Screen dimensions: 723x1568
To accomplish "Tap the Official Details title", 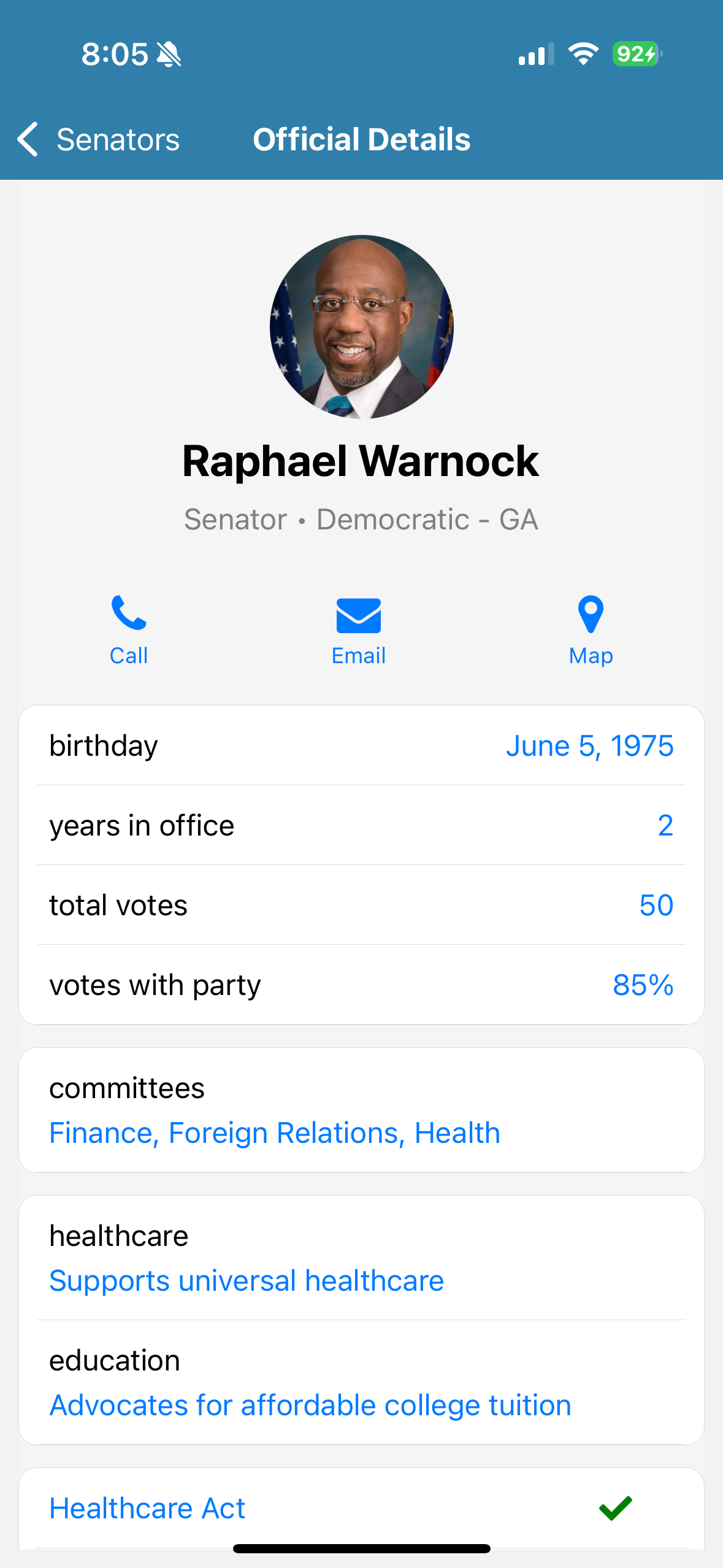I will coord(361,139).
